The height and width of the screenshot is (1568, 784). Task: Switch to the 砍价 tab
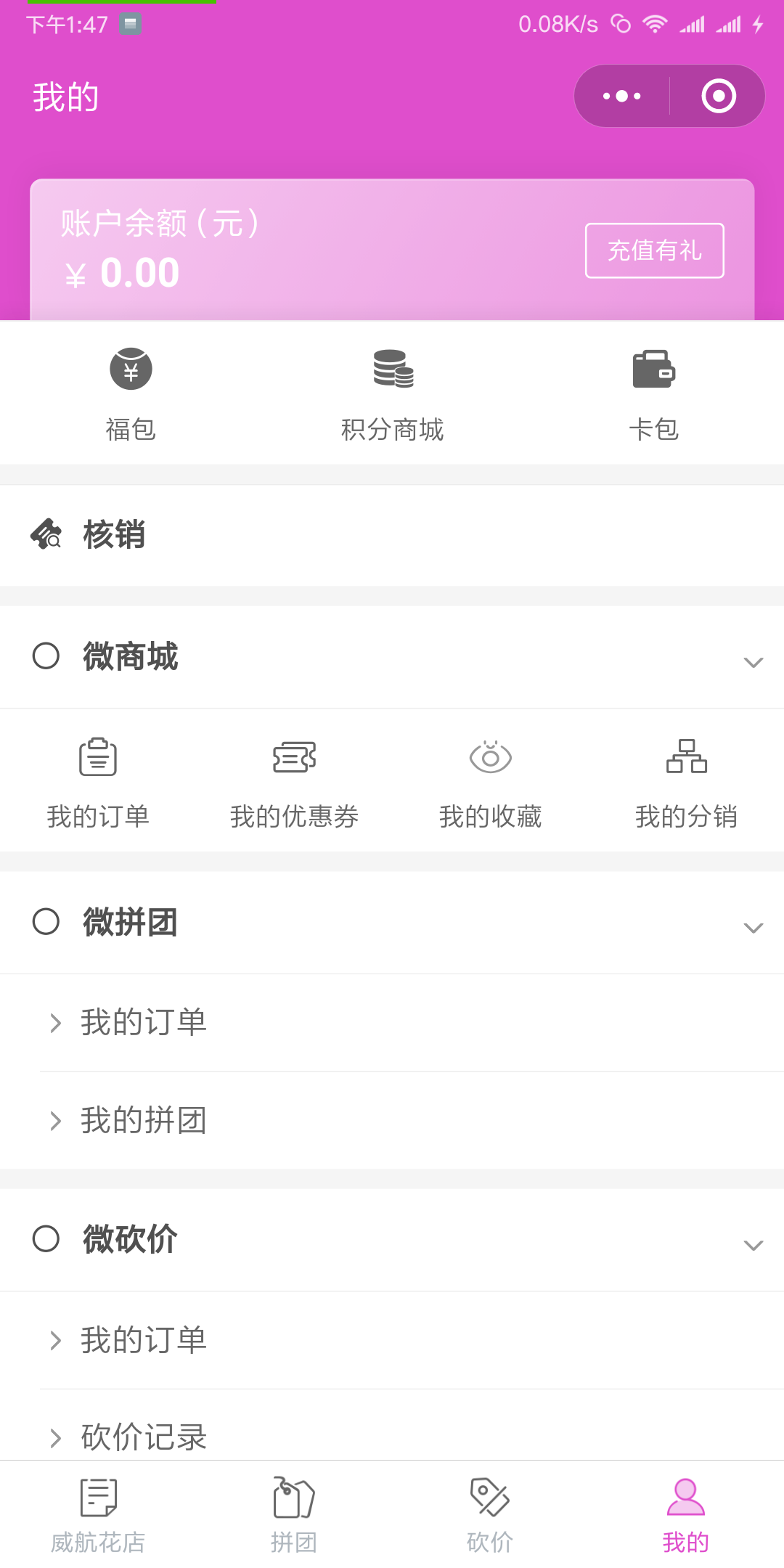(490, 1514)
